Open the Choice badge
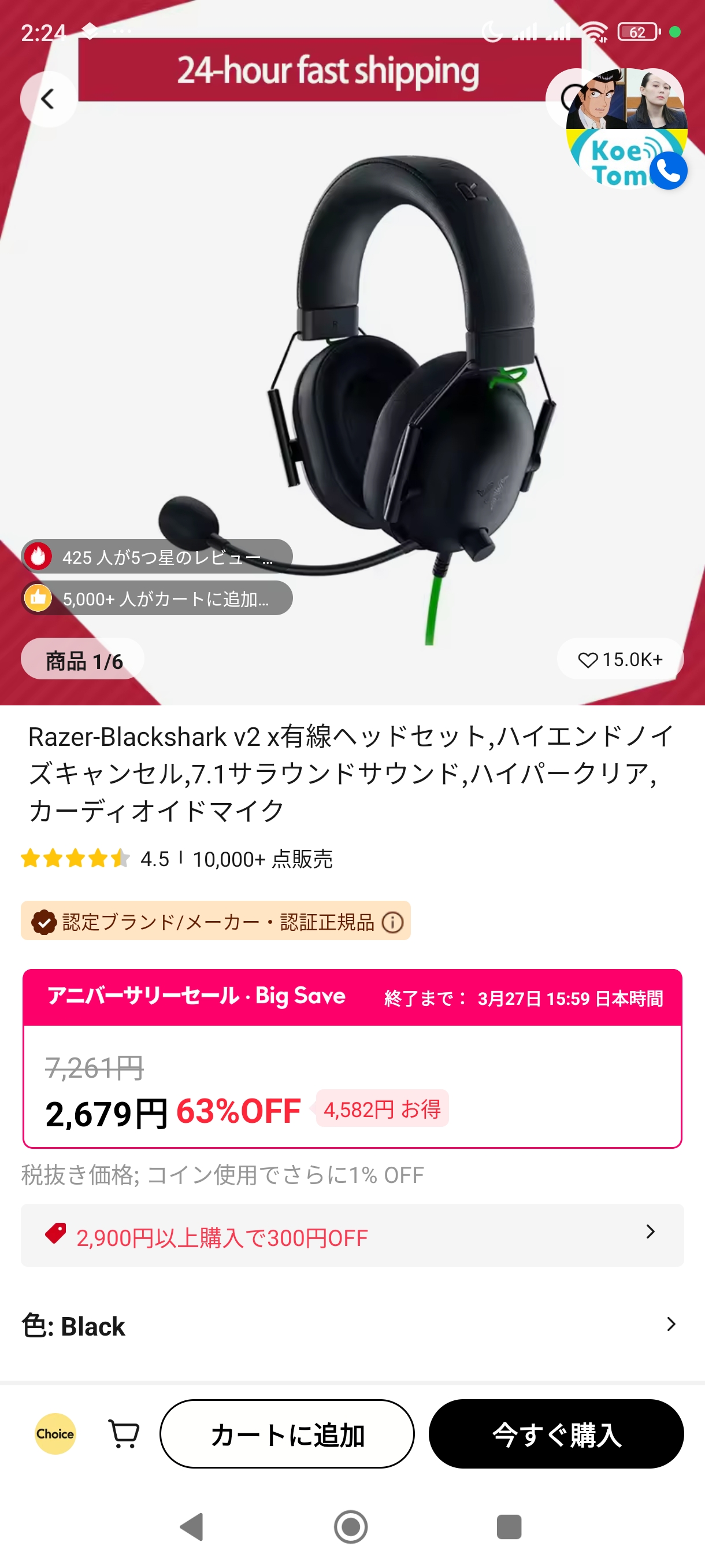 point(55,1434)
